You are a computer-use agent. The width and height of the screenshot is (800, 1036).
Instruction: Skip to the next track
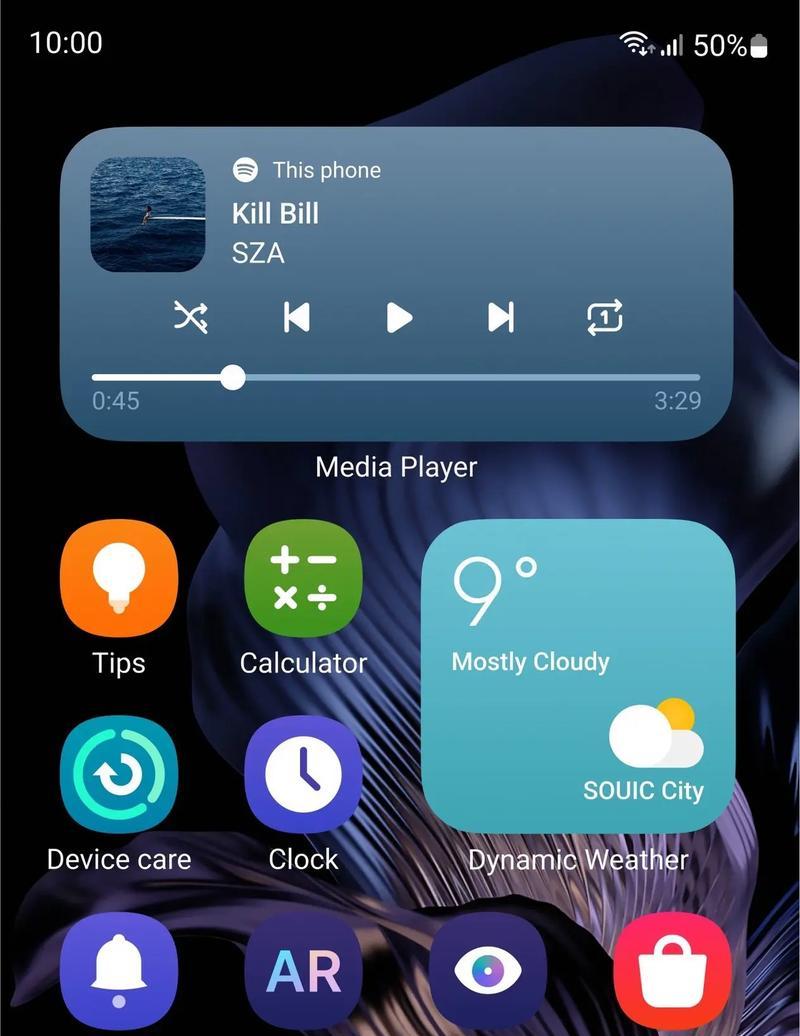(x=501, y=318)
